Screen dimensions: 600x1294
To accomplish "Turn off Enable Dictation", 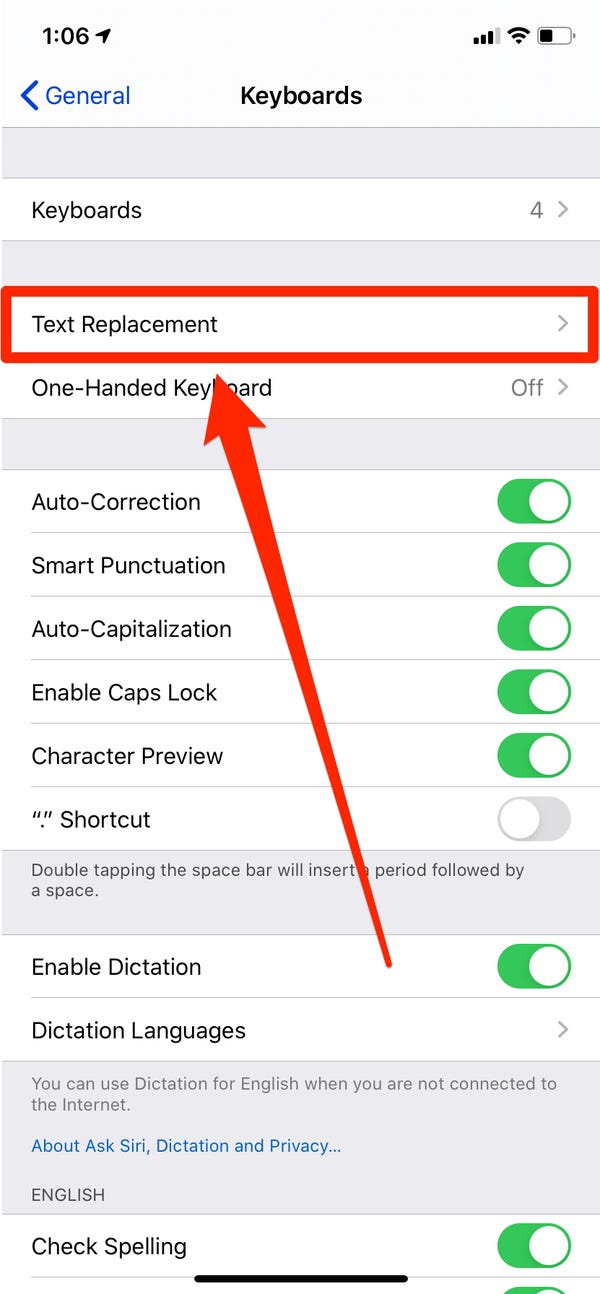I will pyautogui.click(x=534, y=967).
